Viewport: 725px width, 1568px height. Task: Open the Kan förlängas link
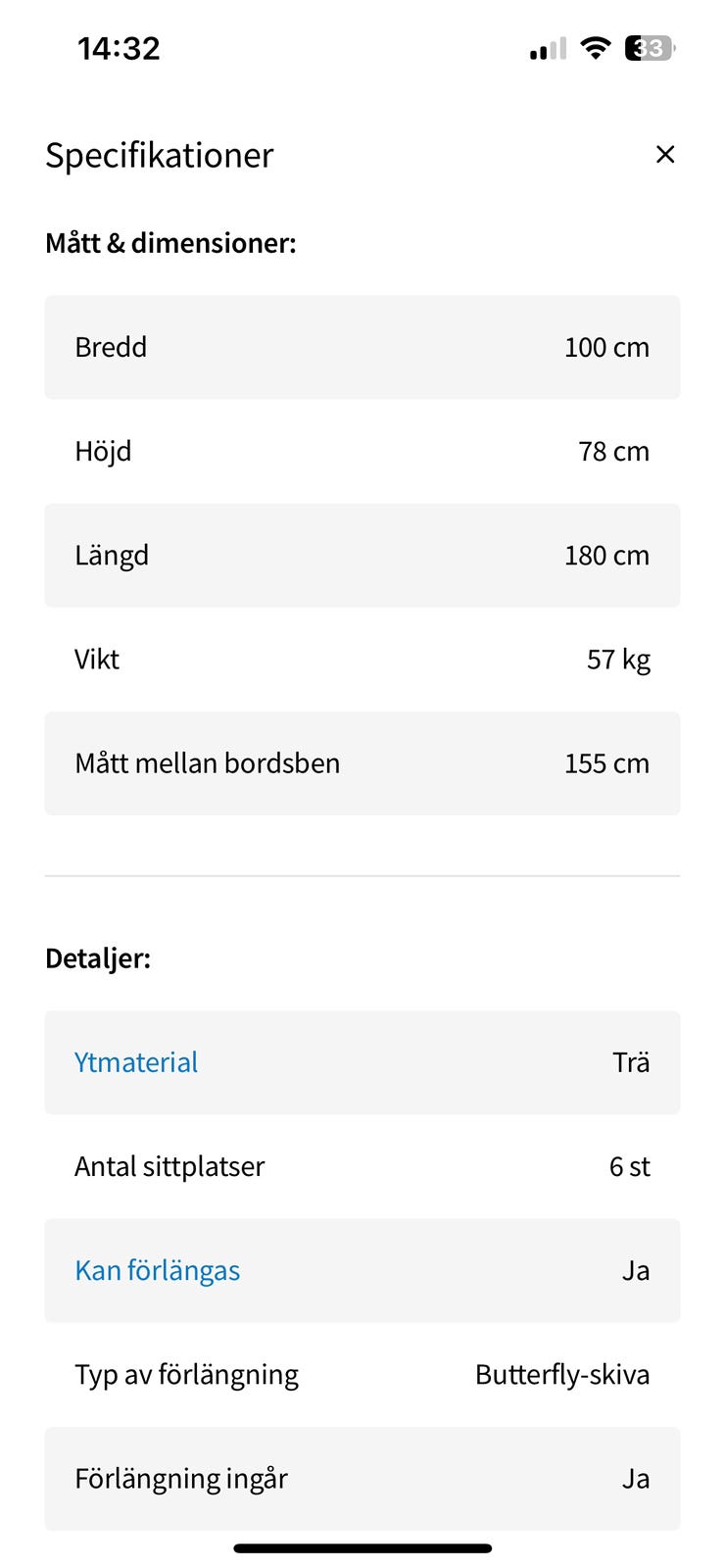158,1270
